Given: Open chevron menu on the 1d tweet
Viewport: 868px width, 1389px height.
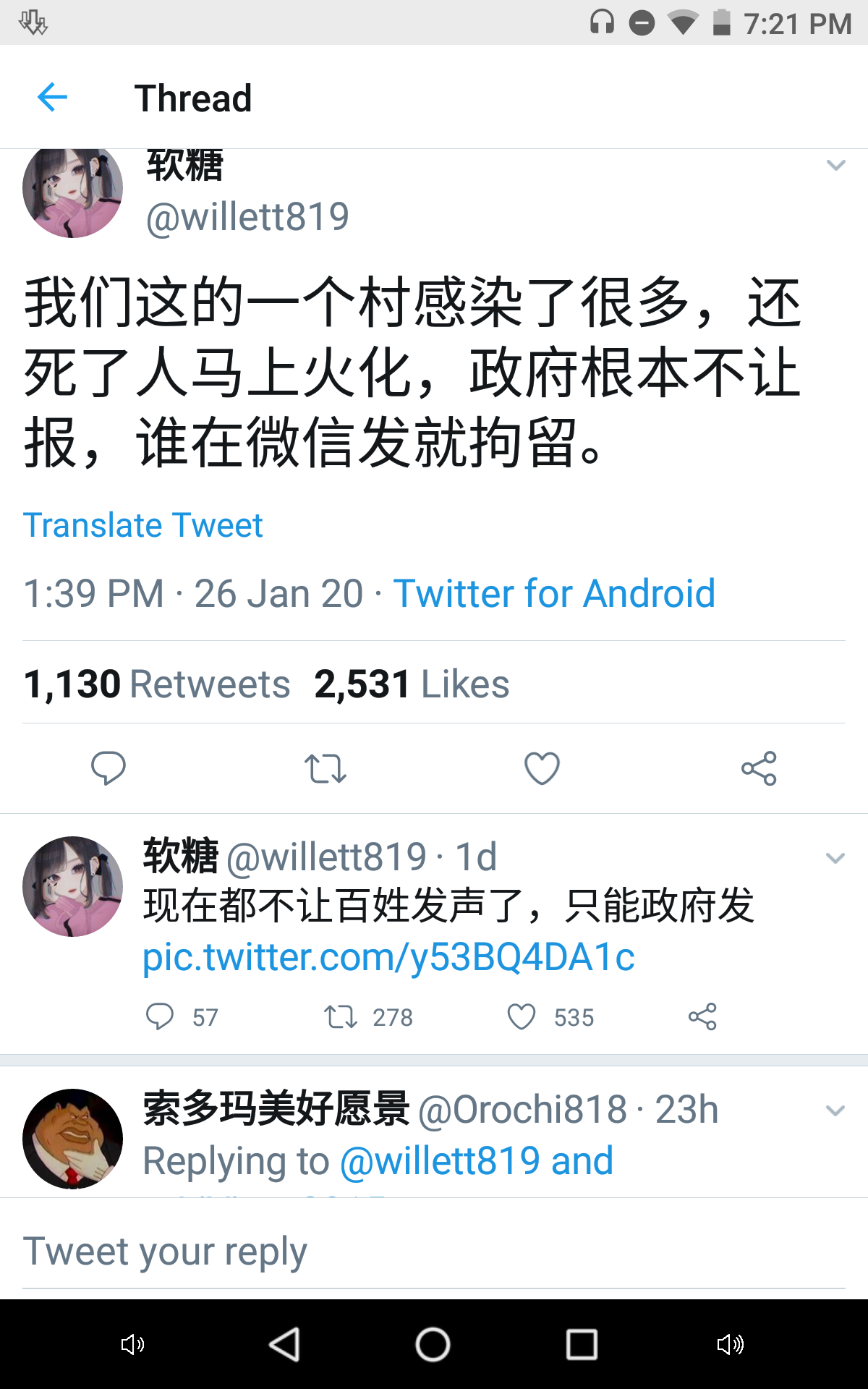Looking at the screenshot, I should 835,858.
